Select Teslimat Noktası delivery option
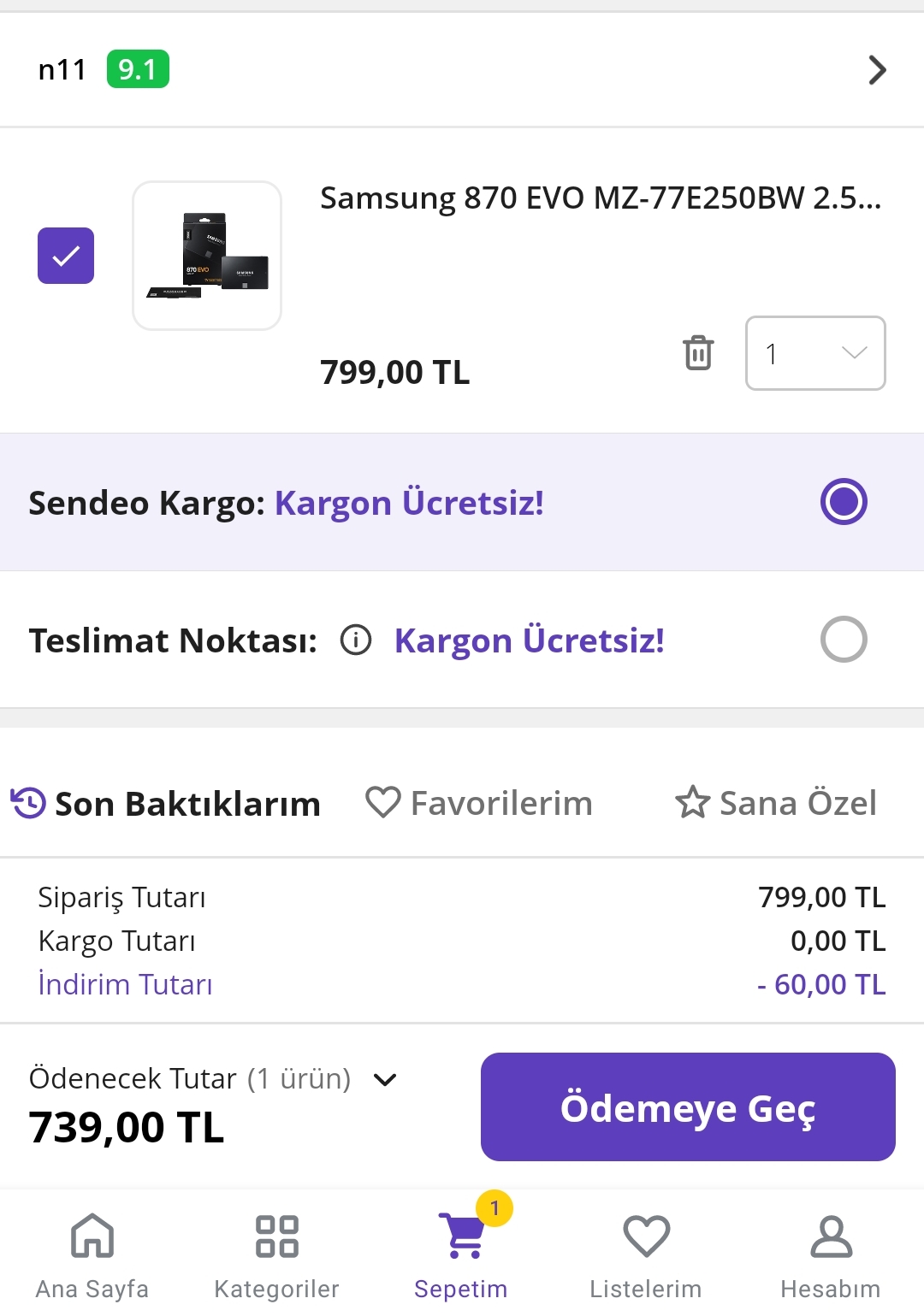924x1316 pixels. (844, 640)
